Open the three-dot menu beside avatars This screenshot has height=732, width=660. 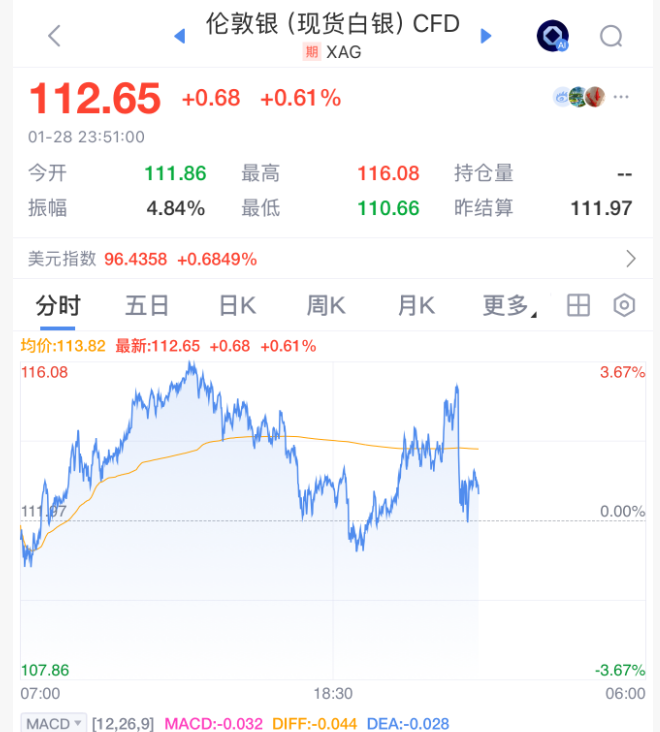622,97
